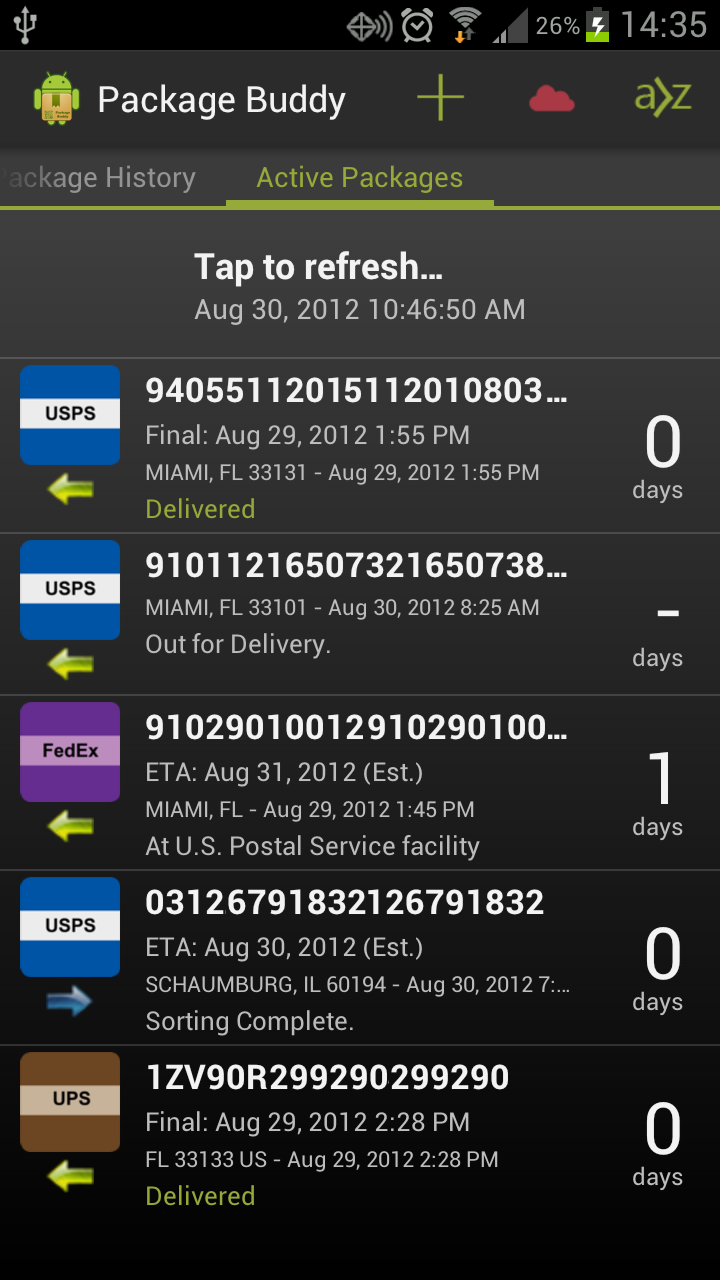This screenshot has height=1280, width=720.
Task: Open USPS package 03126791832126791832
Action: [360, 958]
